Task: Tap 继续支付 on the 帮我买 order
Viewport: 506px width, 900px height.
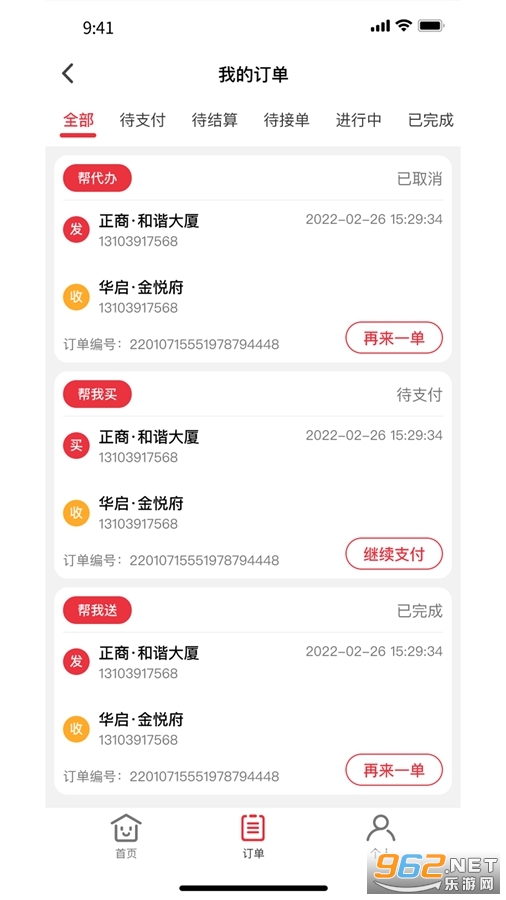Action: 394,554
